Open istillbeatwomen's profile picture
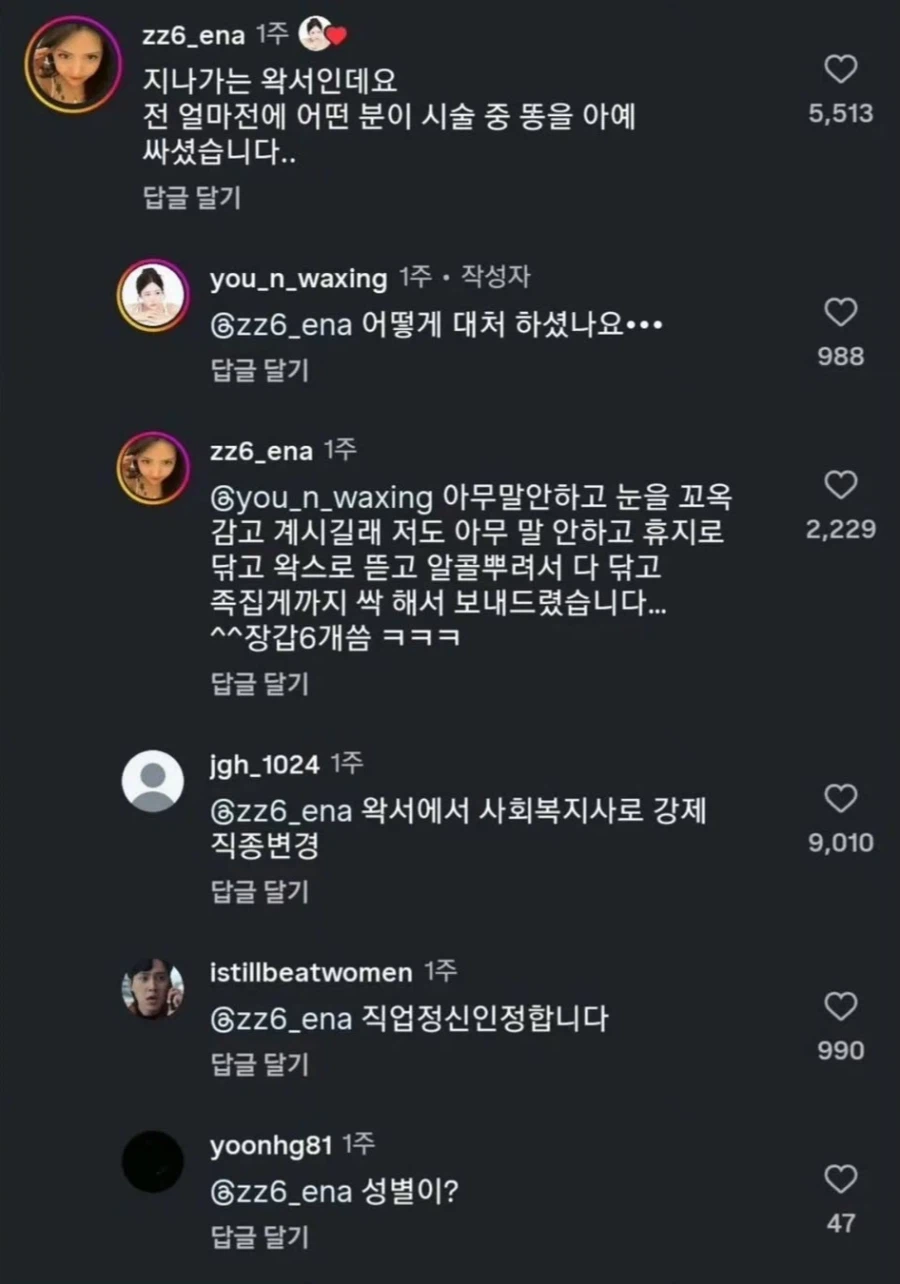The width and height of the screenshot is (900, 1284). coord(152,986)
